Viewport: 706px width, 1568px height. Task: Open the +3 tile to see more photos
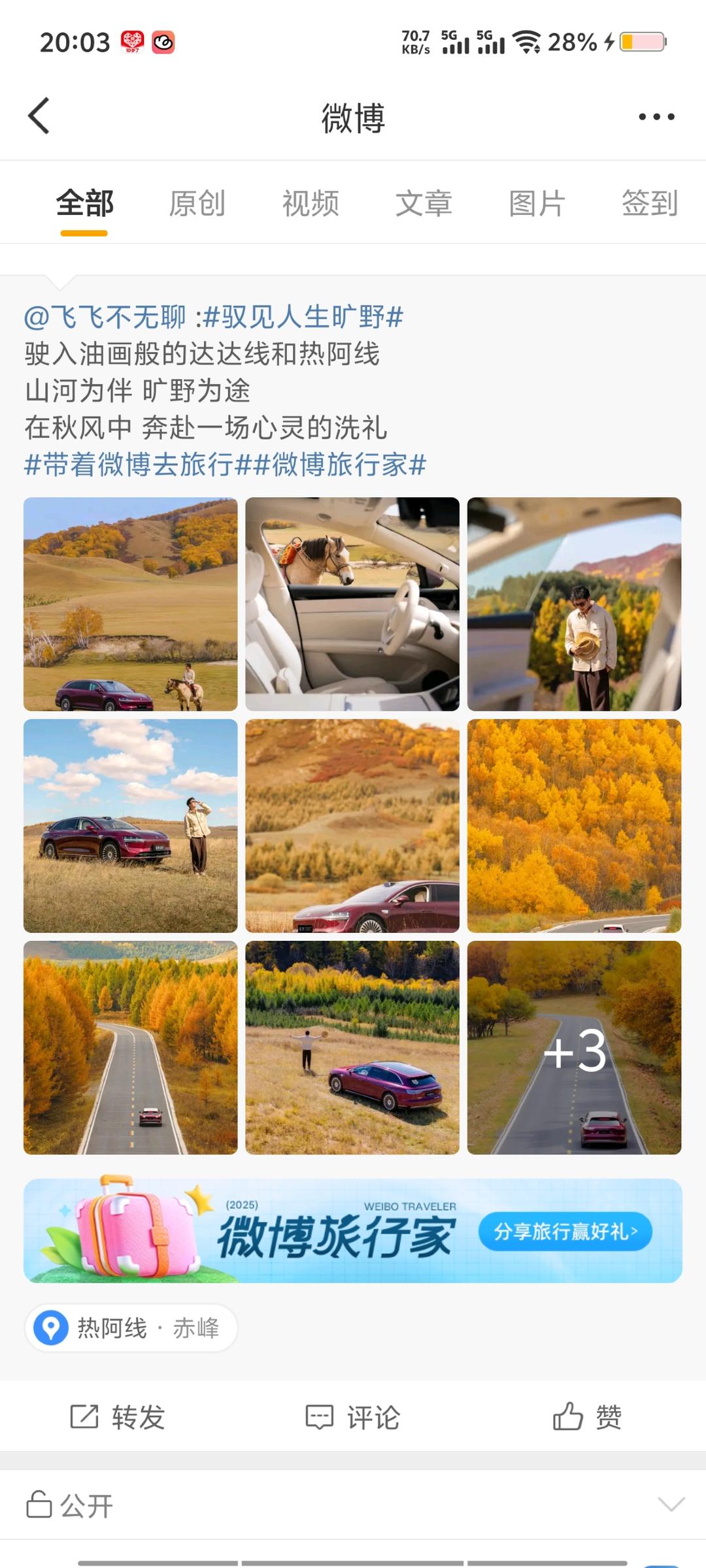coord(574,1047)
